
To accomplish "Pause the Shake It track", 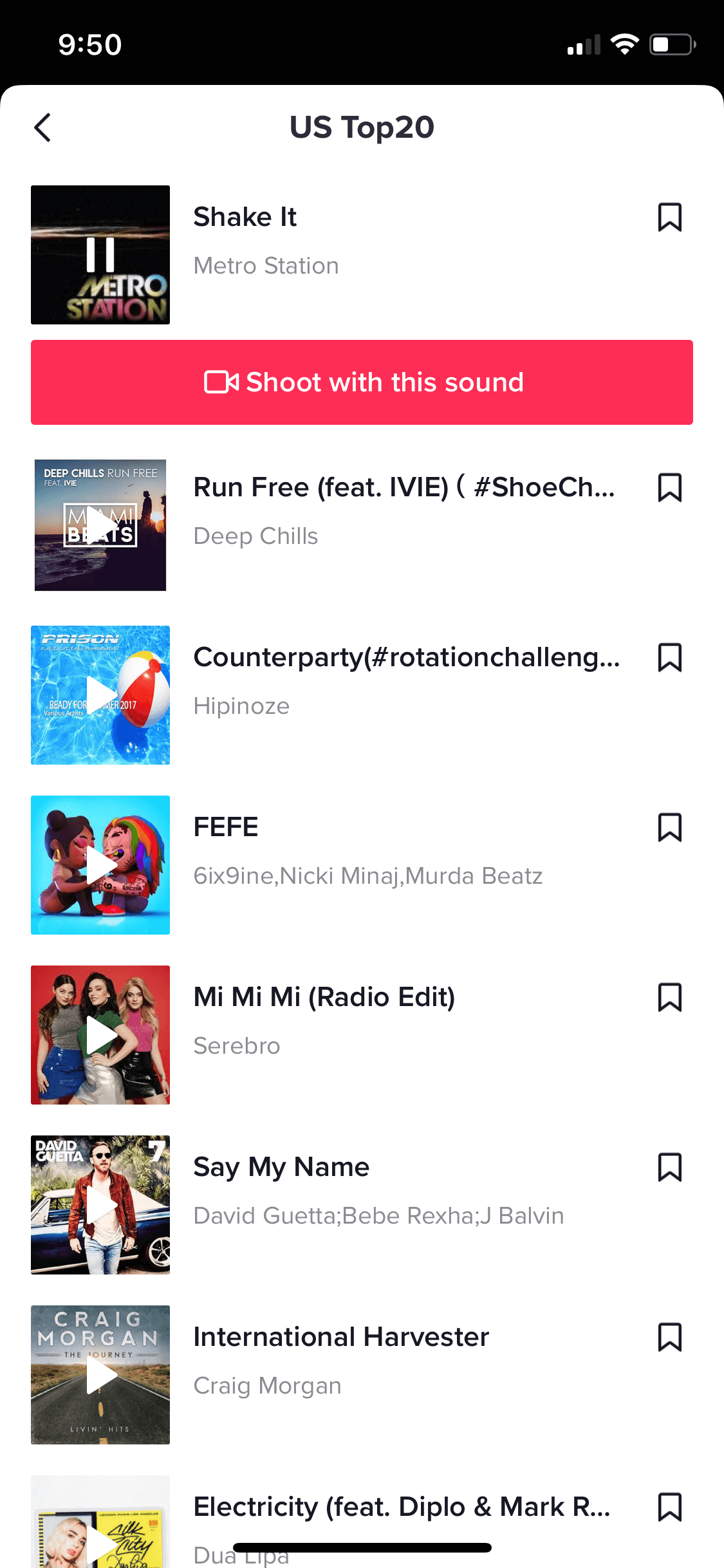I will click(x=100, y=255).
